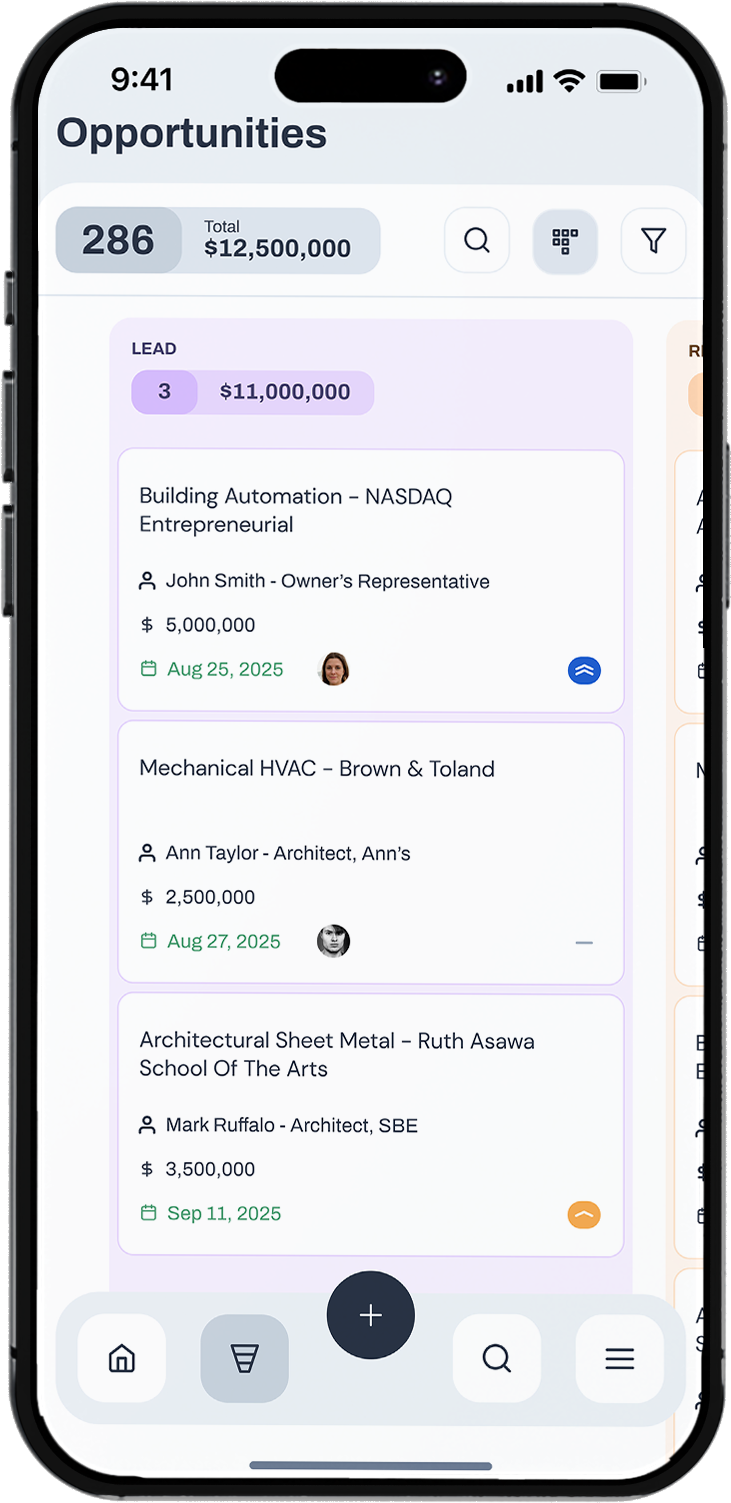Image resolution: width=731 pixels, height=1503 pixels.
Task: Add a new opportunity with the plus button
Action: pyautogui.click(x=371, y=1315)
